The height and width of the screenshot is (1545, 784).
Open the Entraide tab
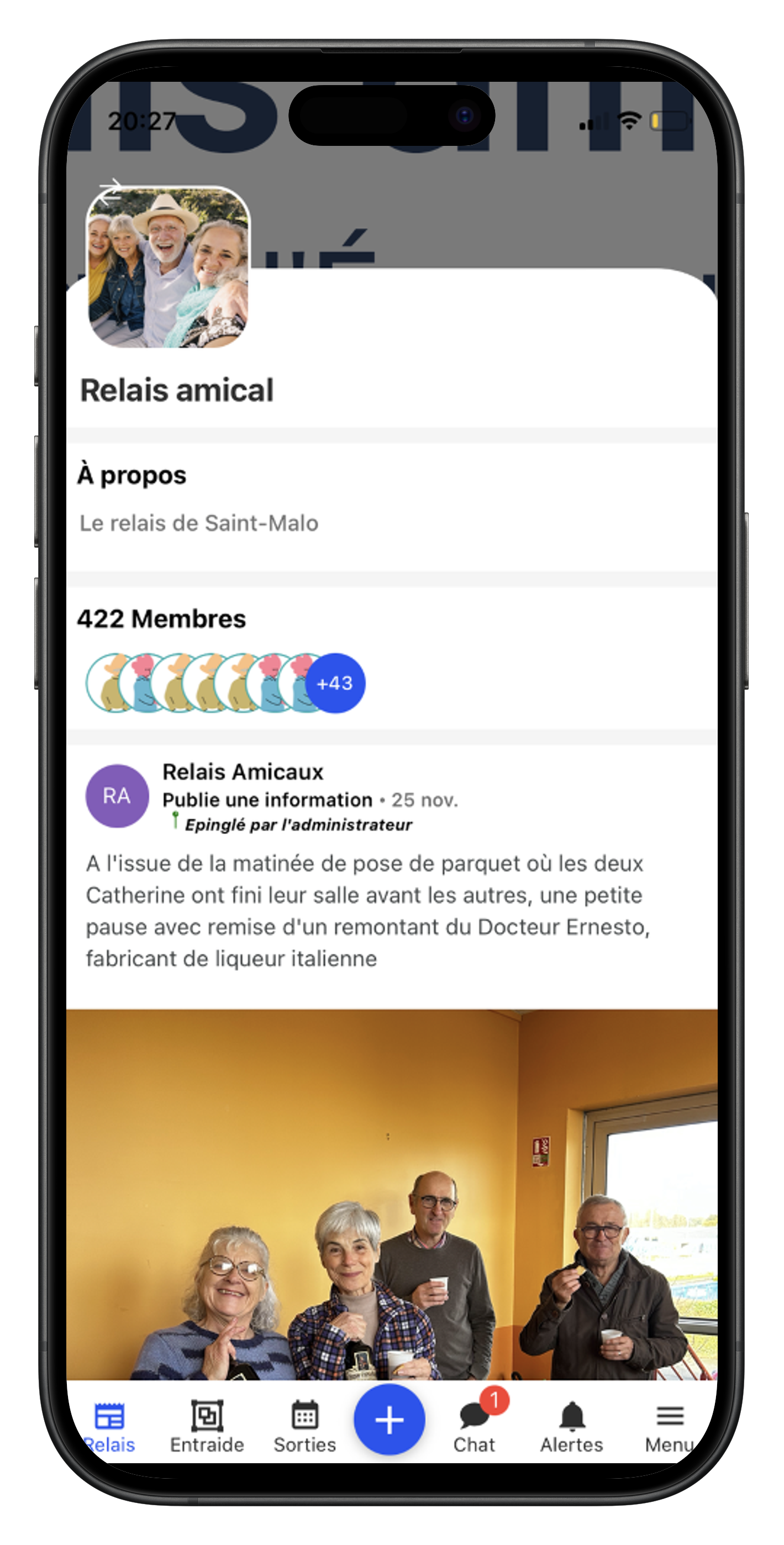pyautogui.click(x=207, y=1427)
